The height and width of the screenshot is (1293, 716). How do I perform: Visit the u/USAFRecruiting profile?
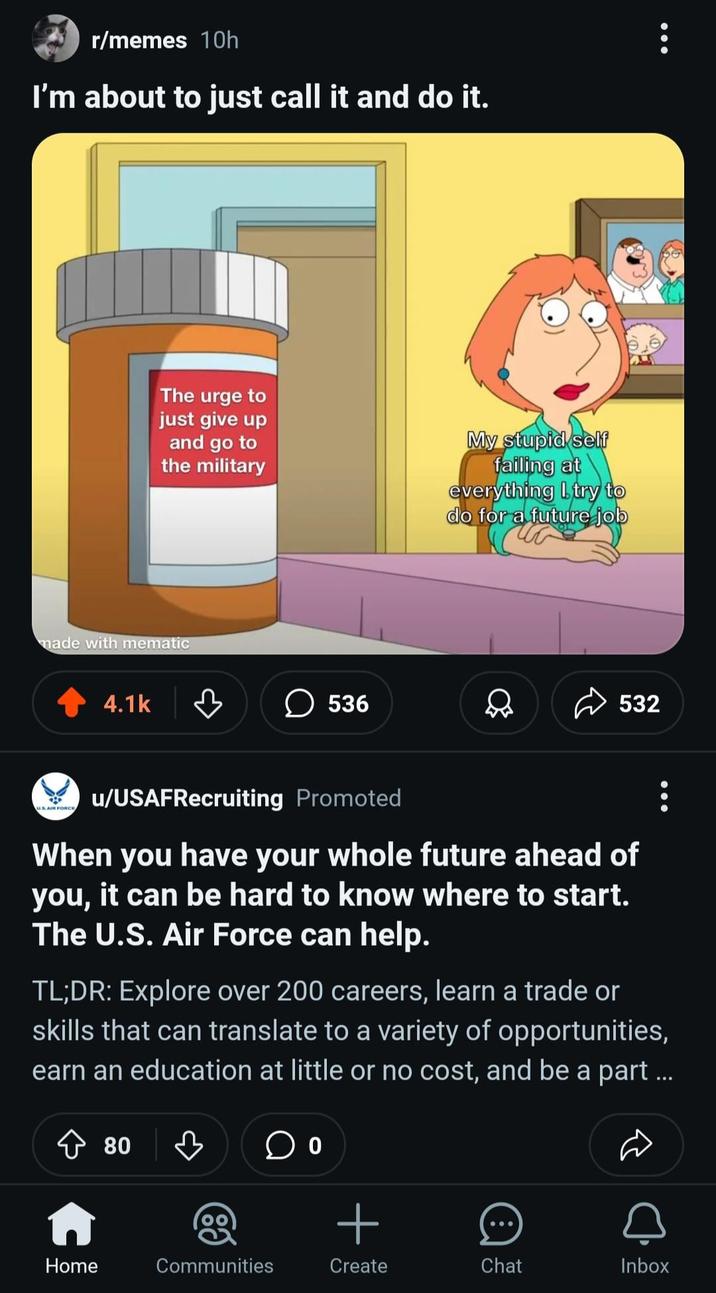(x=186, y=797)
